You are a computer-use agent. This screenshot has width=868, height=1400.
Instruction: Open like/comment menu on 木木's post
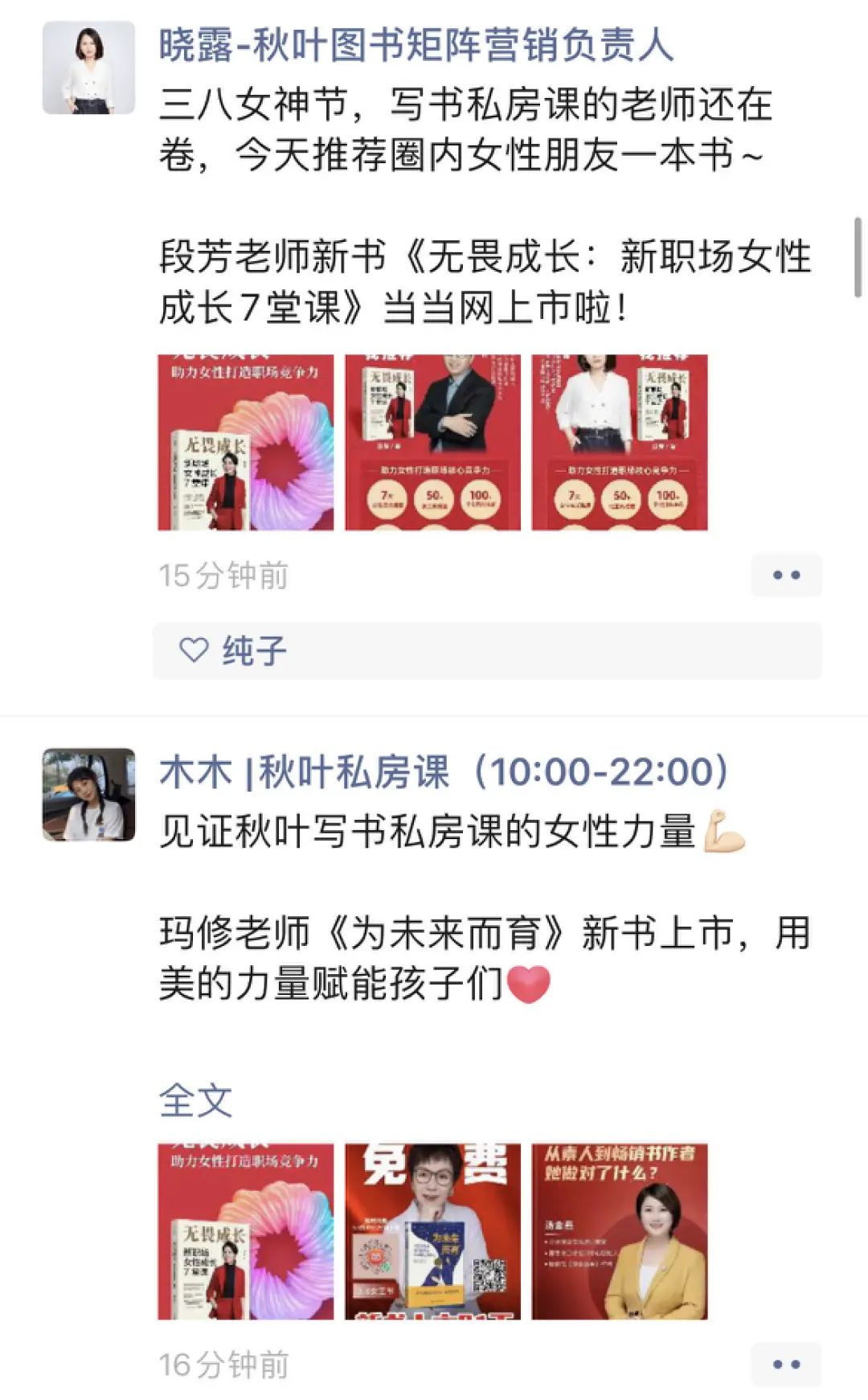(786, 1364)
